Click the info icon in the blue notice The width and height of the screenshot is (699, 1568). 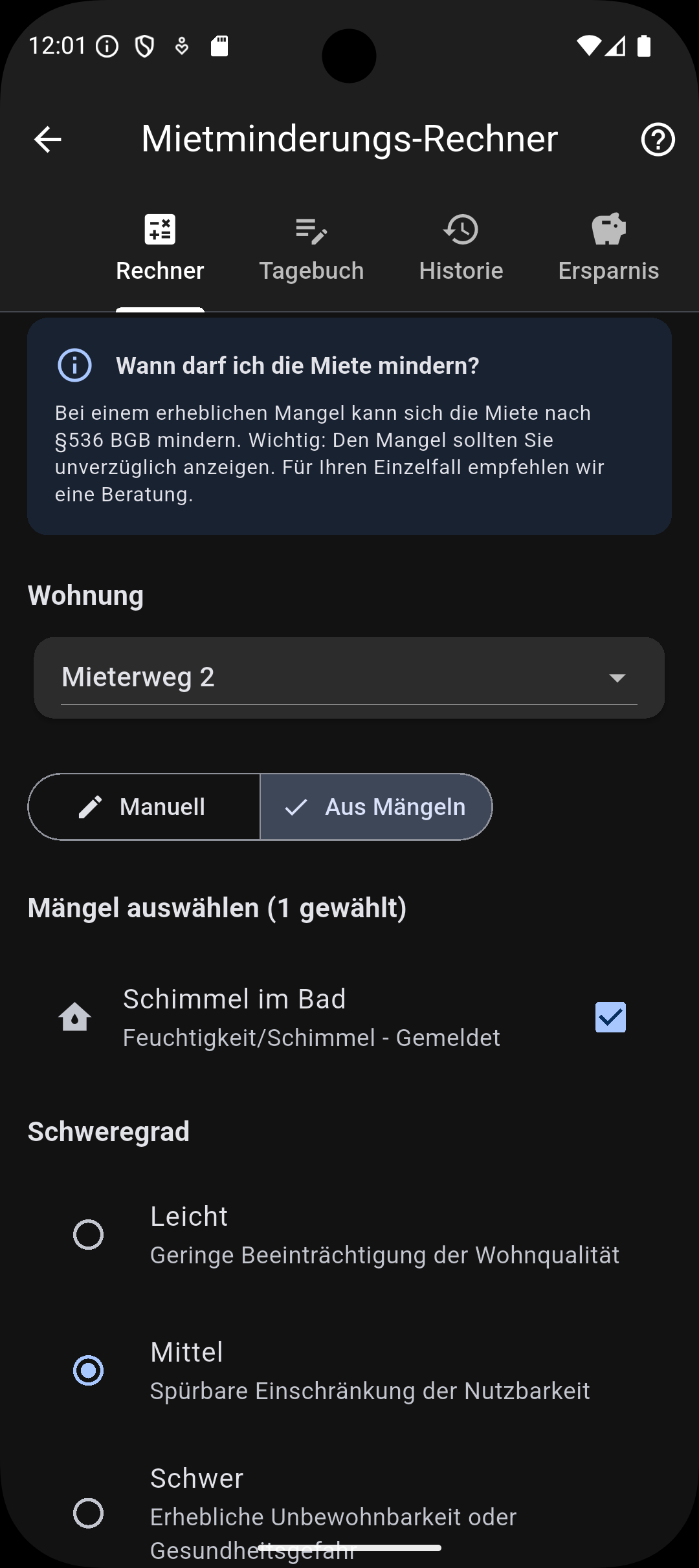coord(74,365)
